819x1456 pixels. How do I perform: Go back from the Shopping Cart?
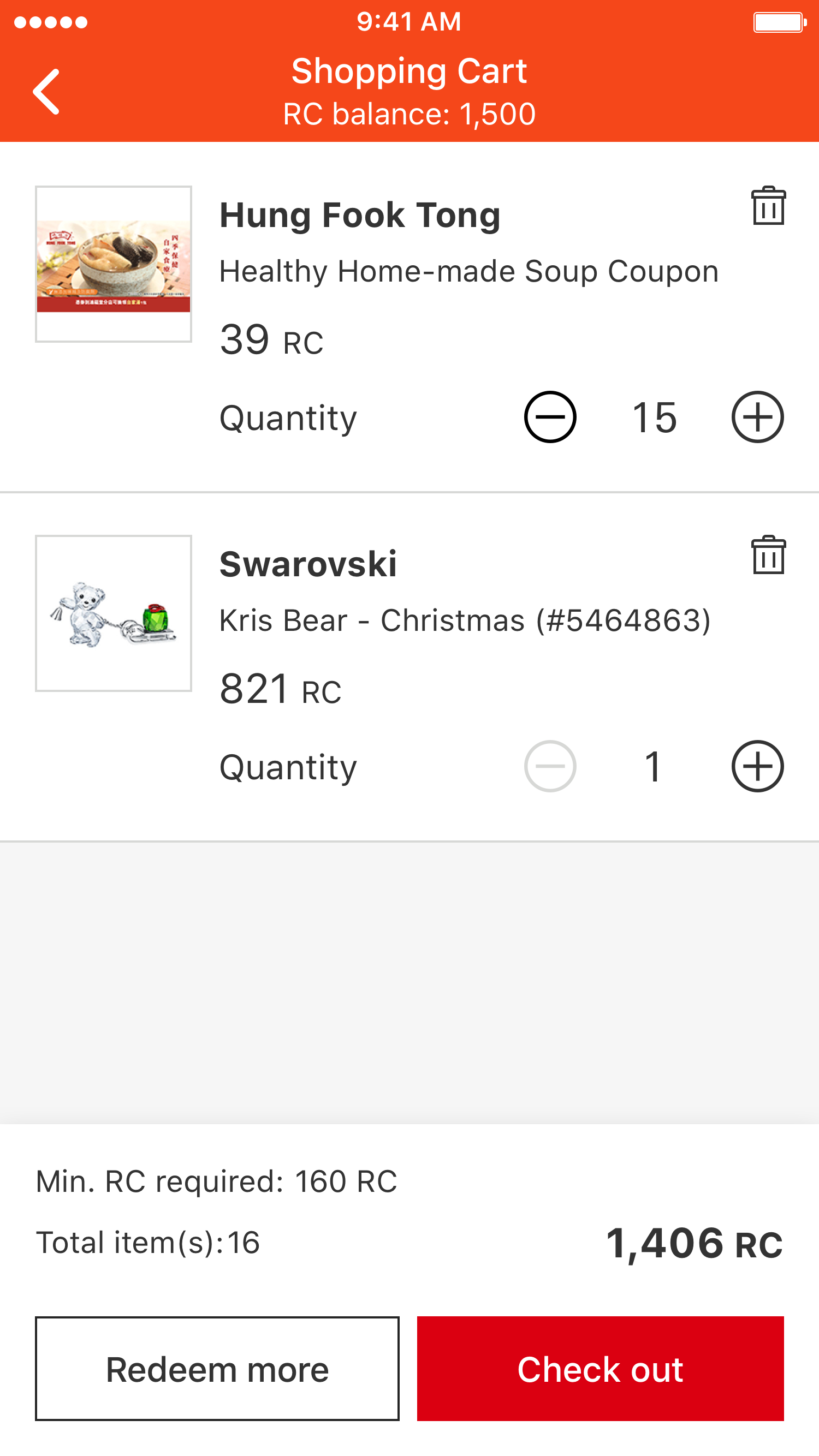(x=46, y=92)
